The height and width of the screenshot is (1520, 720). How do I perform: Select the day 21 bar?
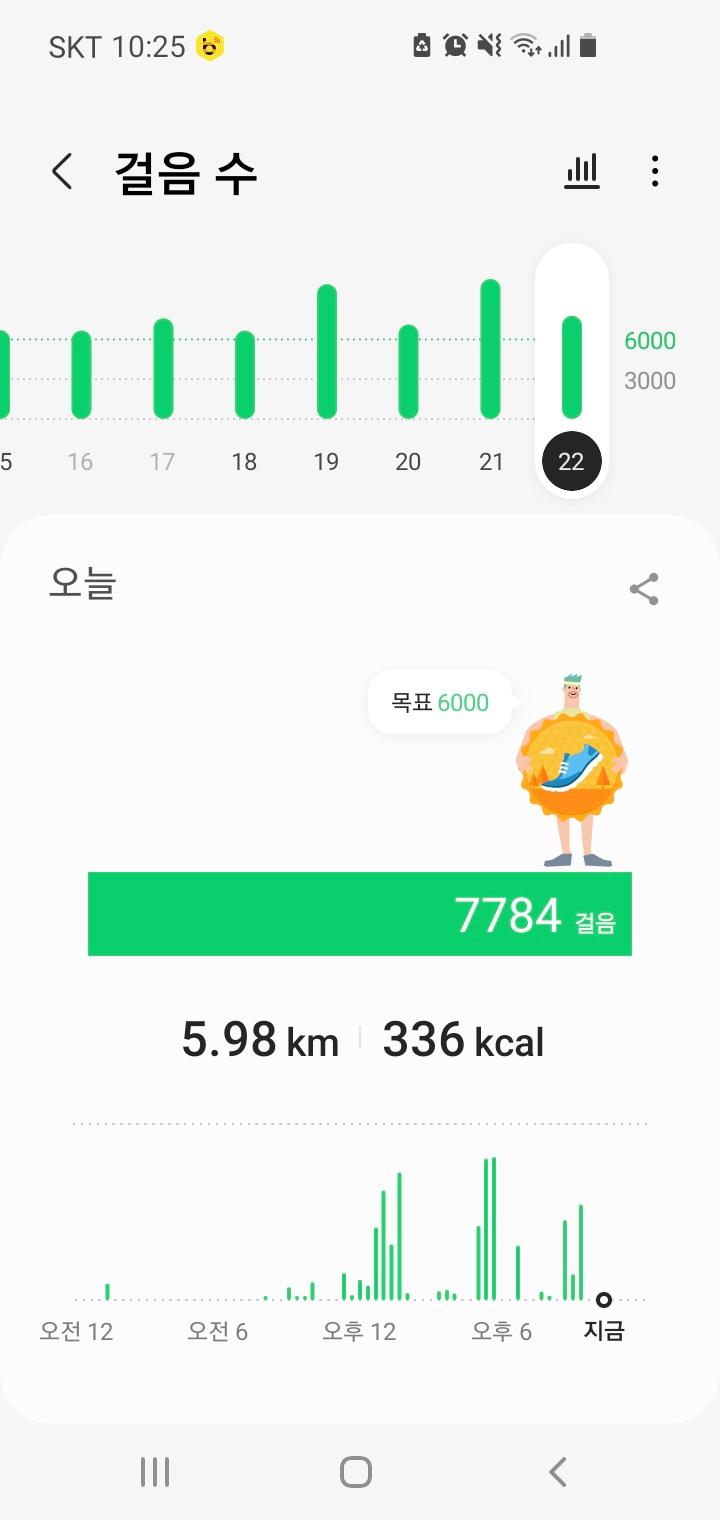click(490, 350)
